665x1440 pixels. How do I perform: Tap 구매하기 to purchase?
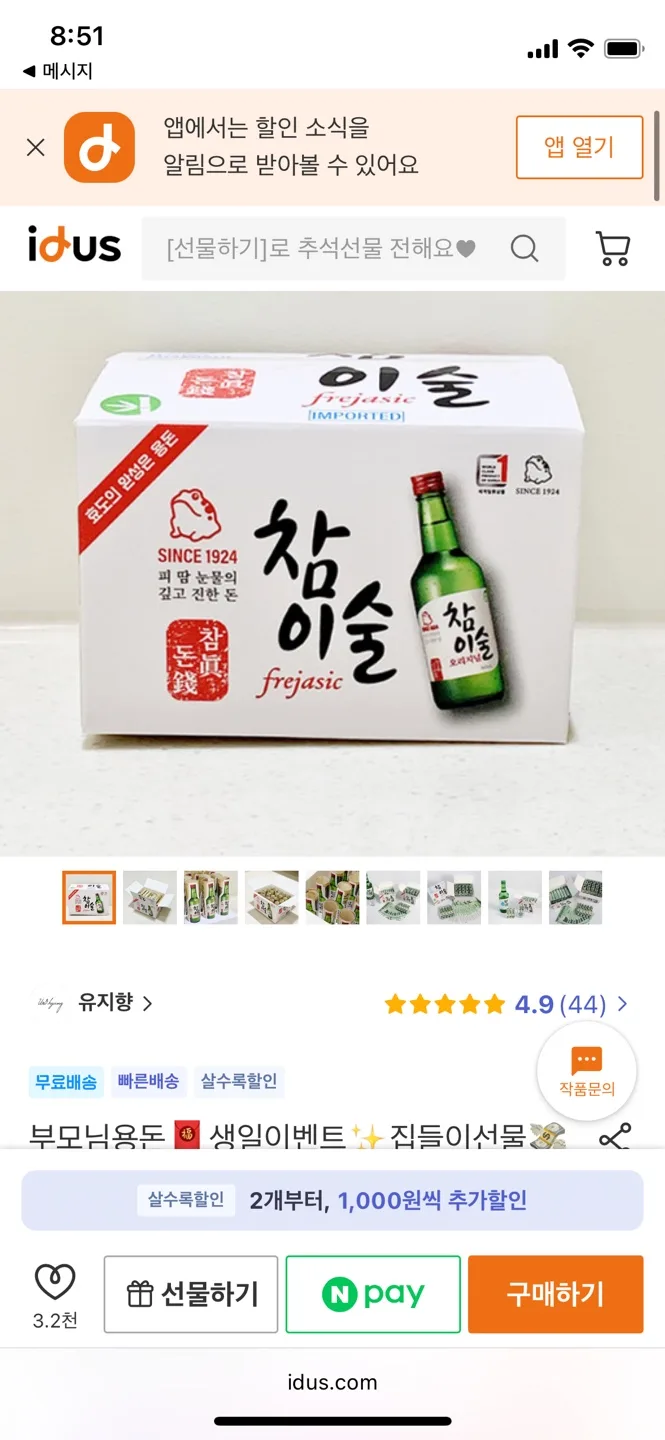point(555,1294)
